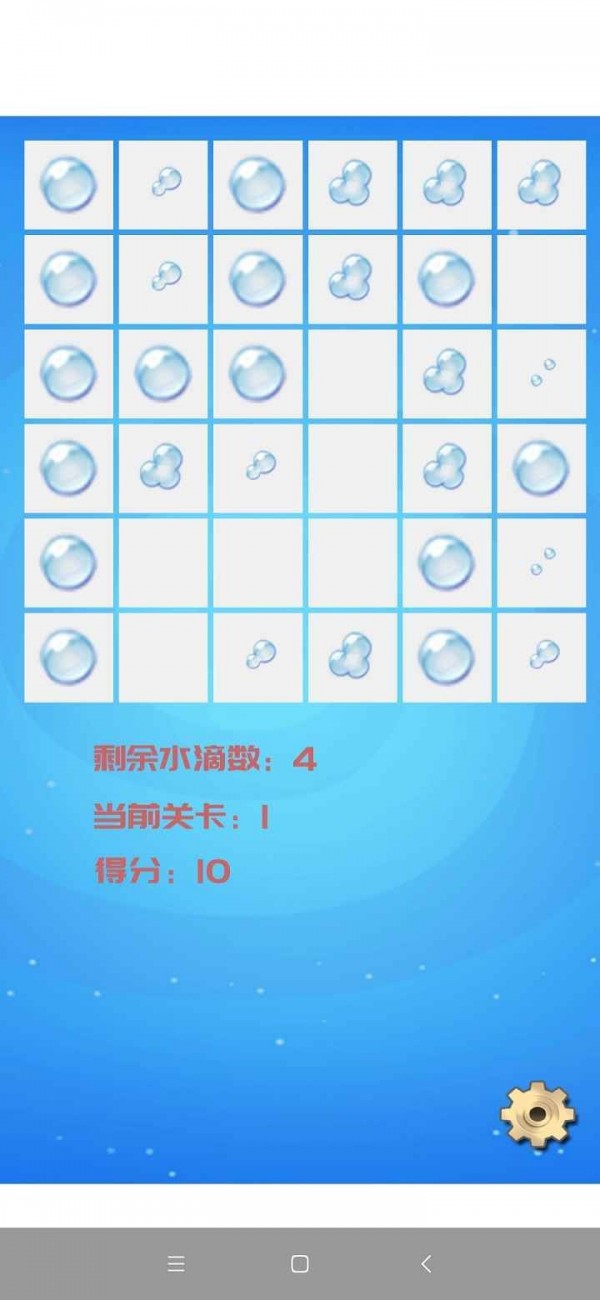This screenshot has height=1300, width=600.
Task: Open the gear settings icon
Action: pos(538,1113)
